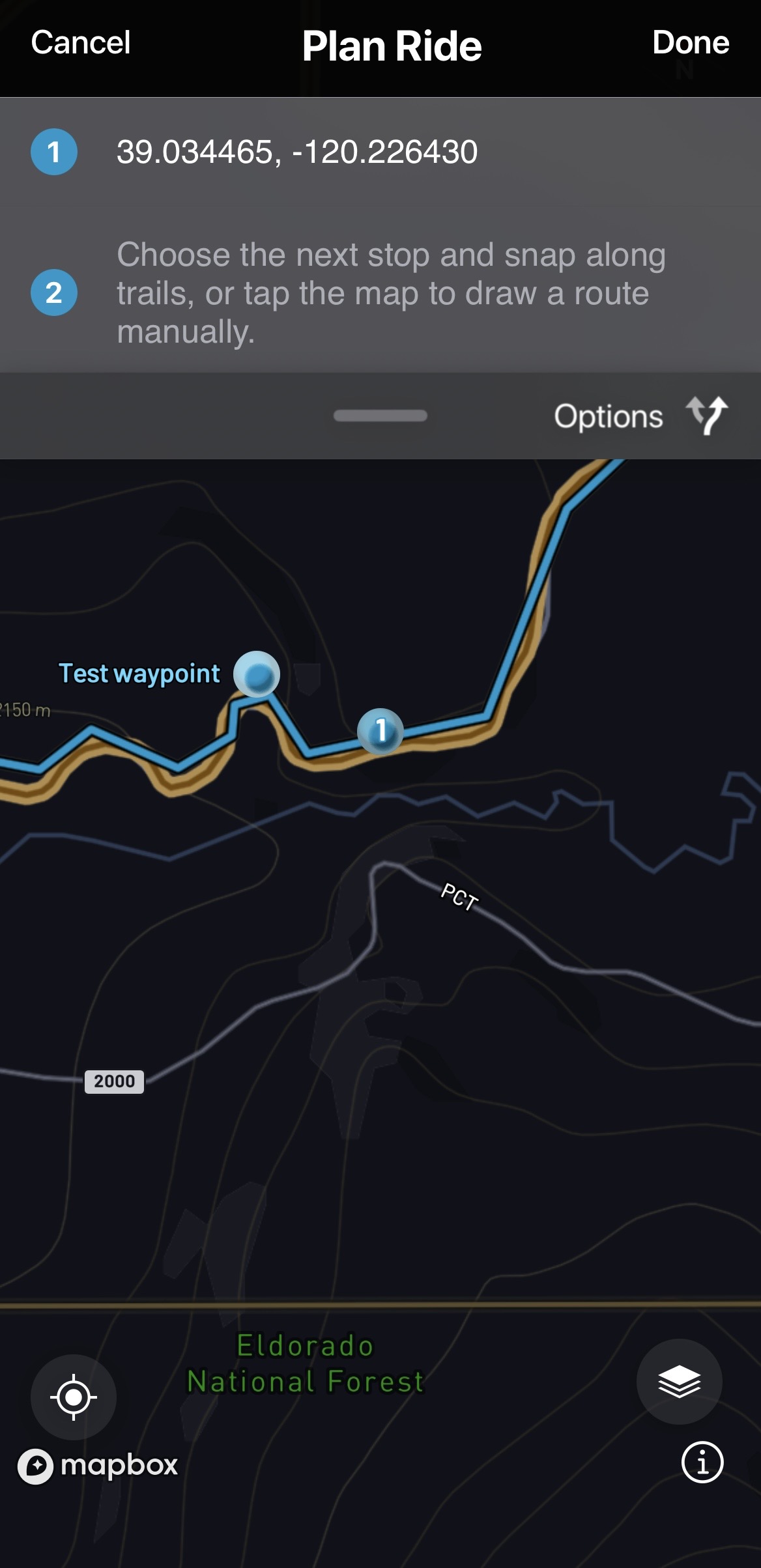Show map attribution info
761x1568 pixels.
point(702,1462)
